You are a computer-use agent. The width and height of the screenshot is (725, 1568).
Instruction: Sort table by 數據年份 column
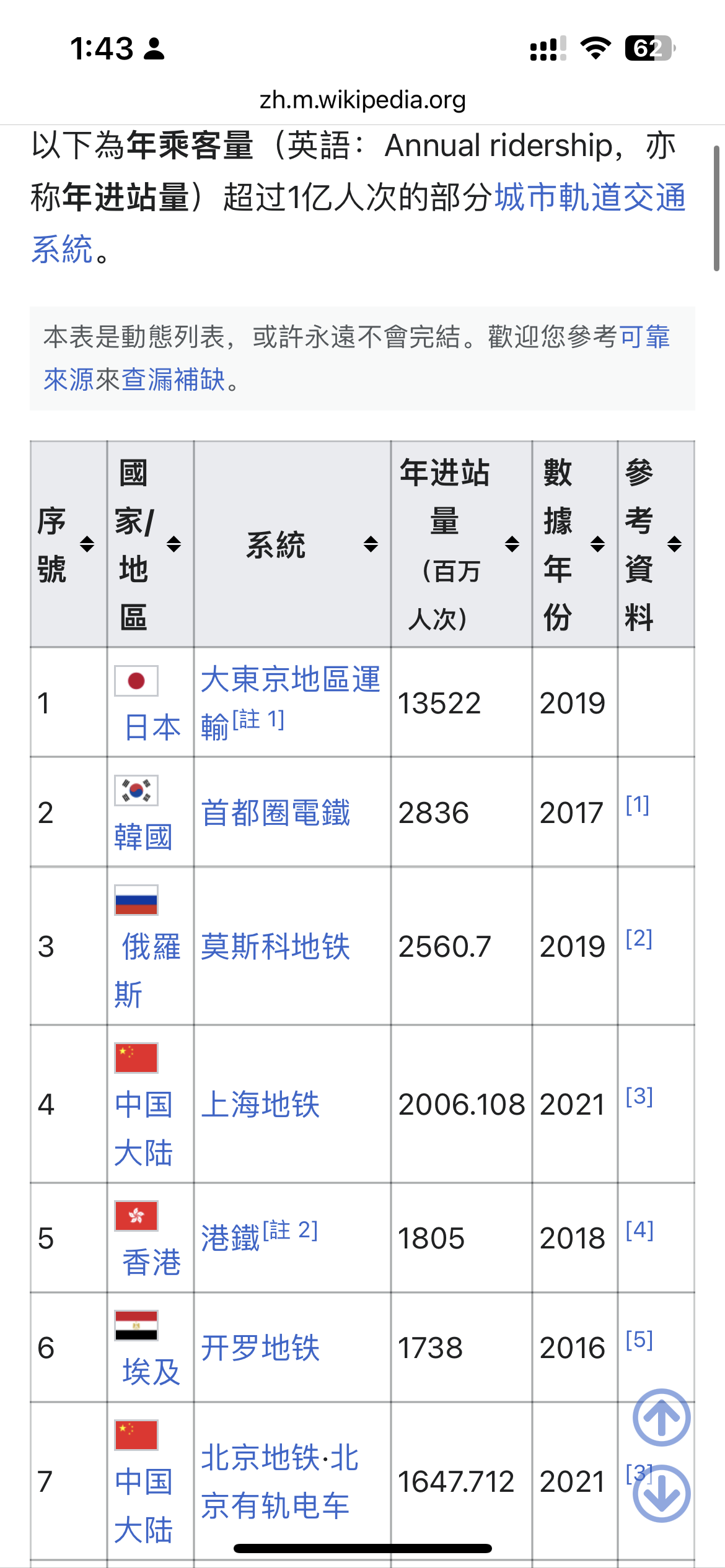(575, 544)
